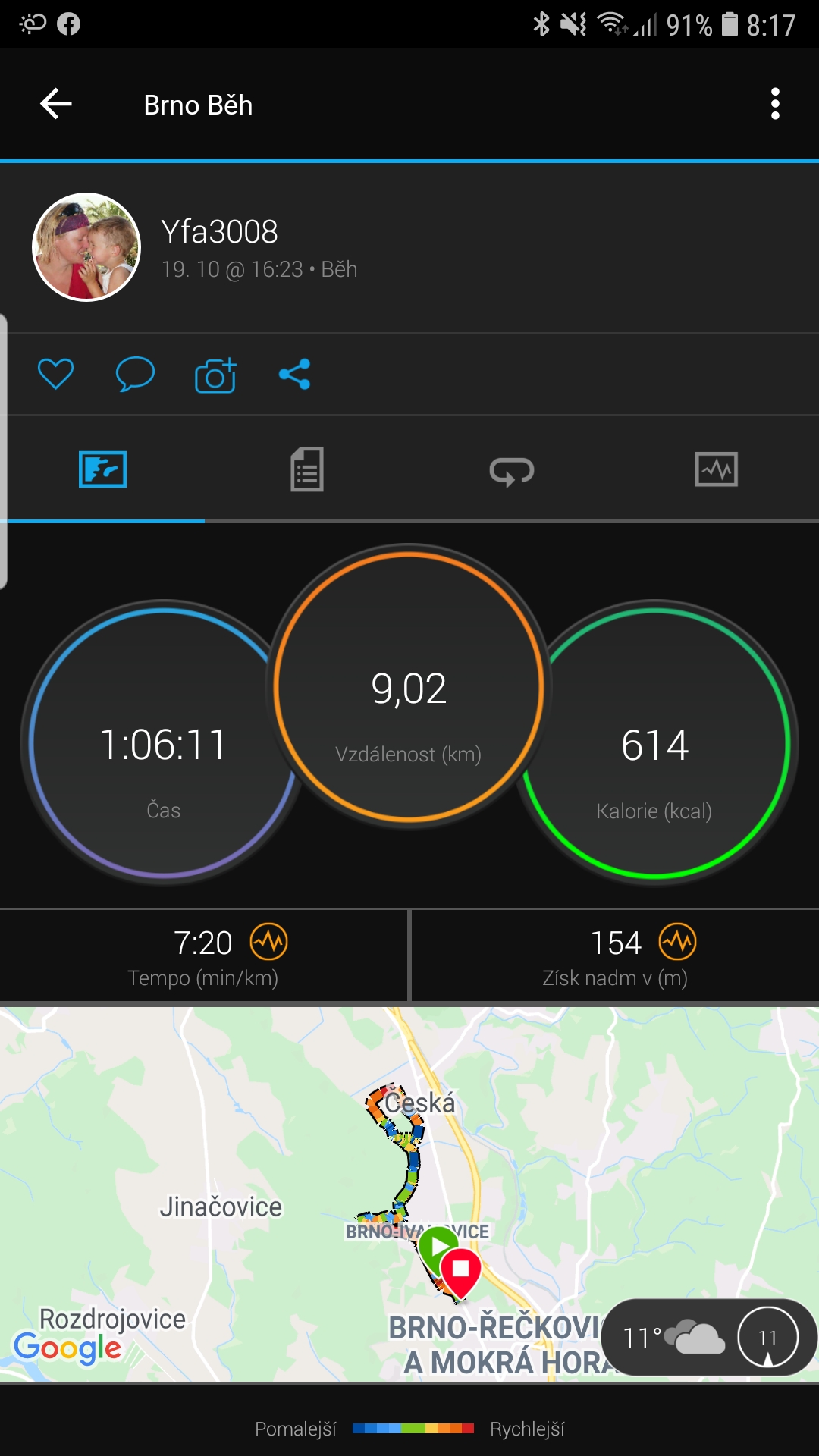This screenshot has height=1456, width=819.
Task: Tap the chart icon beside Zisk nadm v
Action: tap(678, 942)
